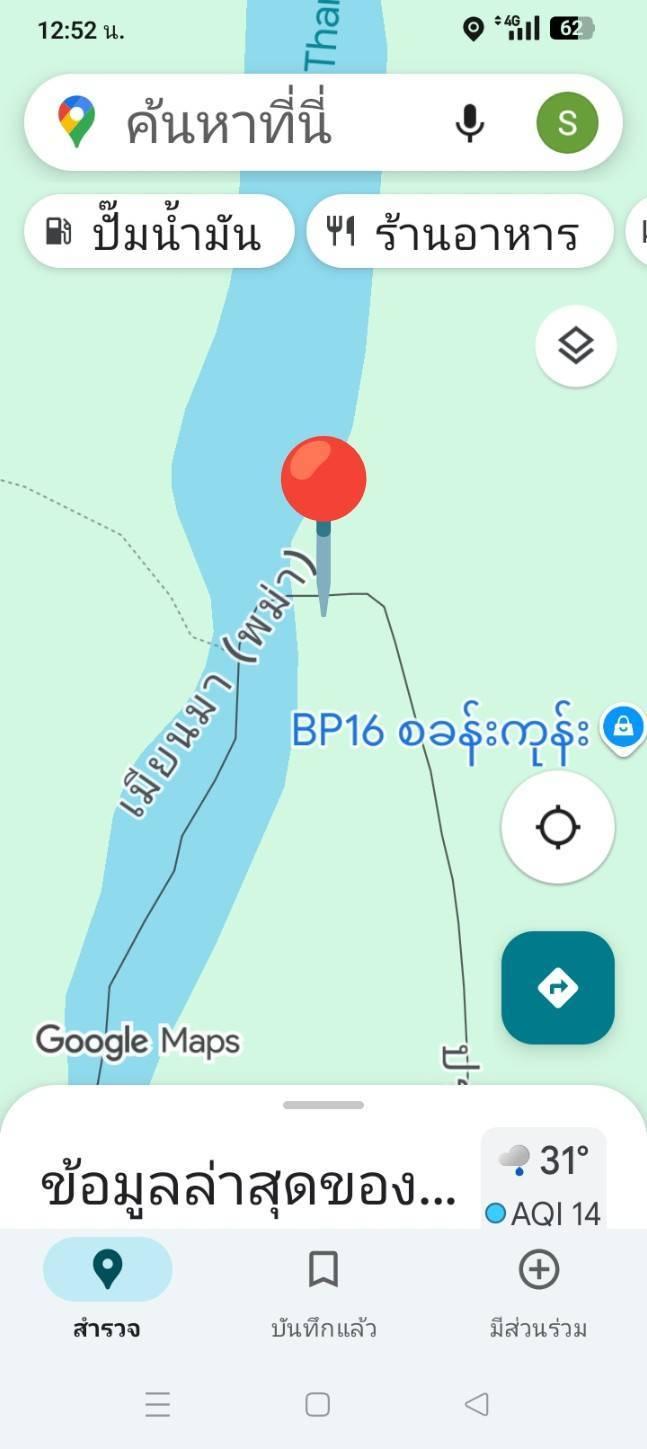Screen dimensions: 647x1449
Task: Center the map on my location
Action: pyautogui.click(x=558, y=828)
